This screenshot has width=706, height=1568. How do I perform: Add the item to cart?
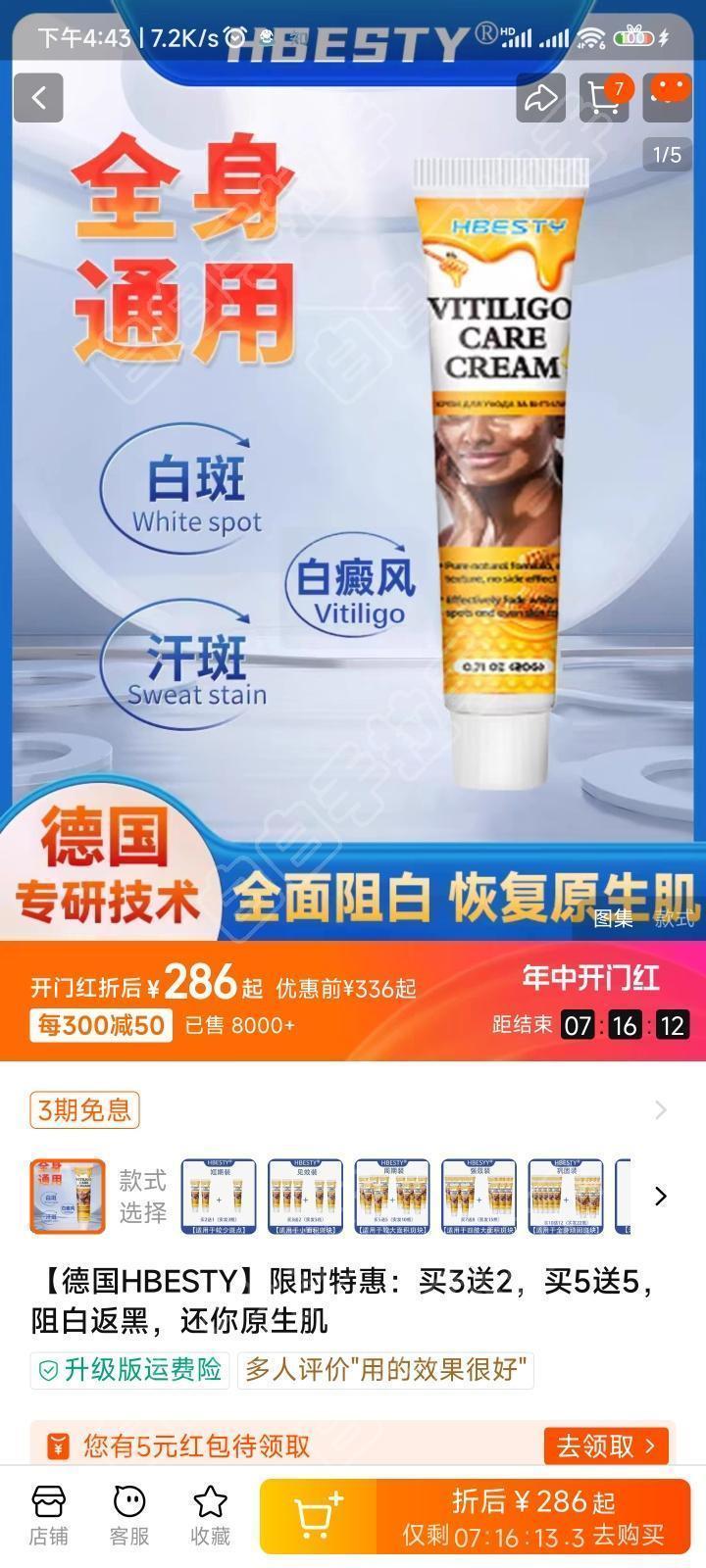(319, 1516)
